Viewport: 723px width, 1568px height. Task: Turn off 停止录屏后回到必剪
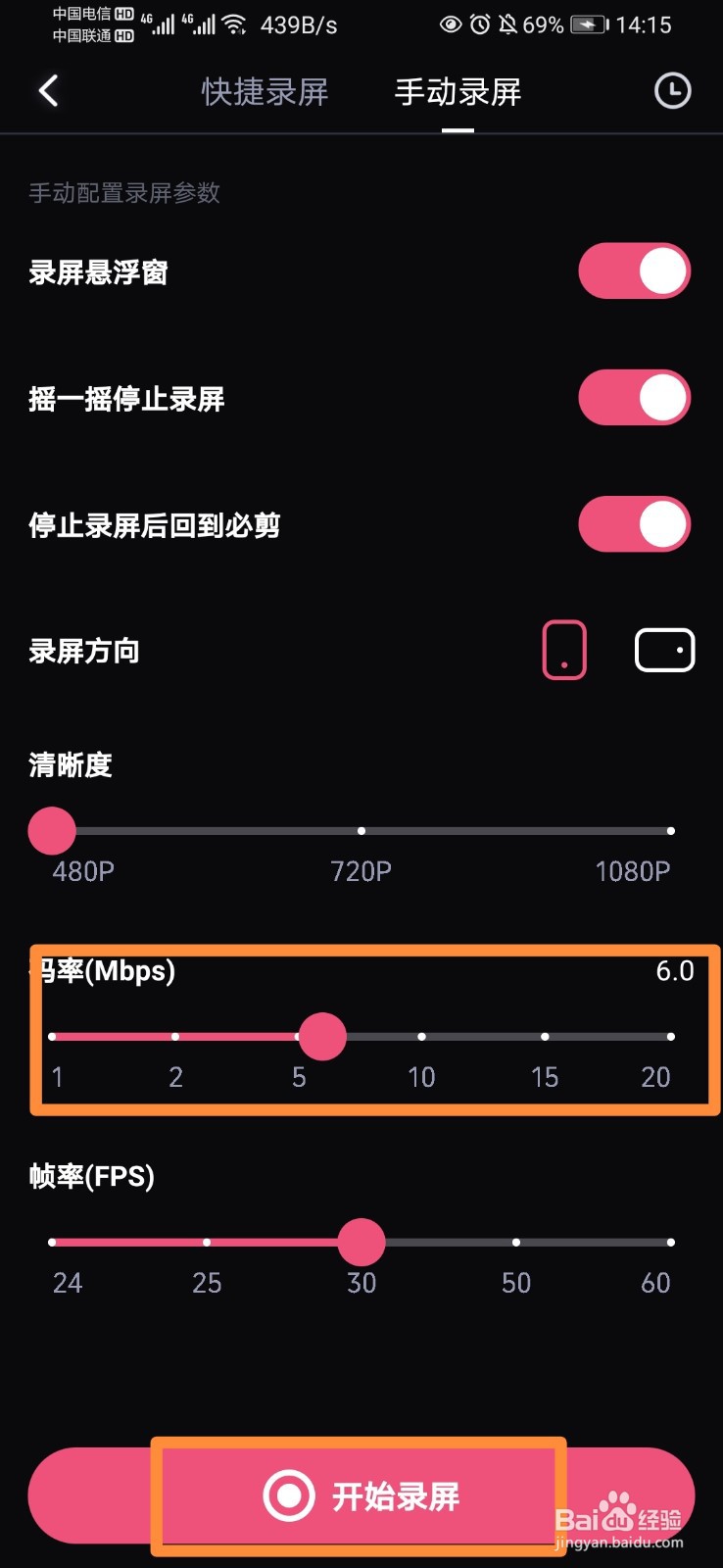pyautogui.click(x=634, y=524)
